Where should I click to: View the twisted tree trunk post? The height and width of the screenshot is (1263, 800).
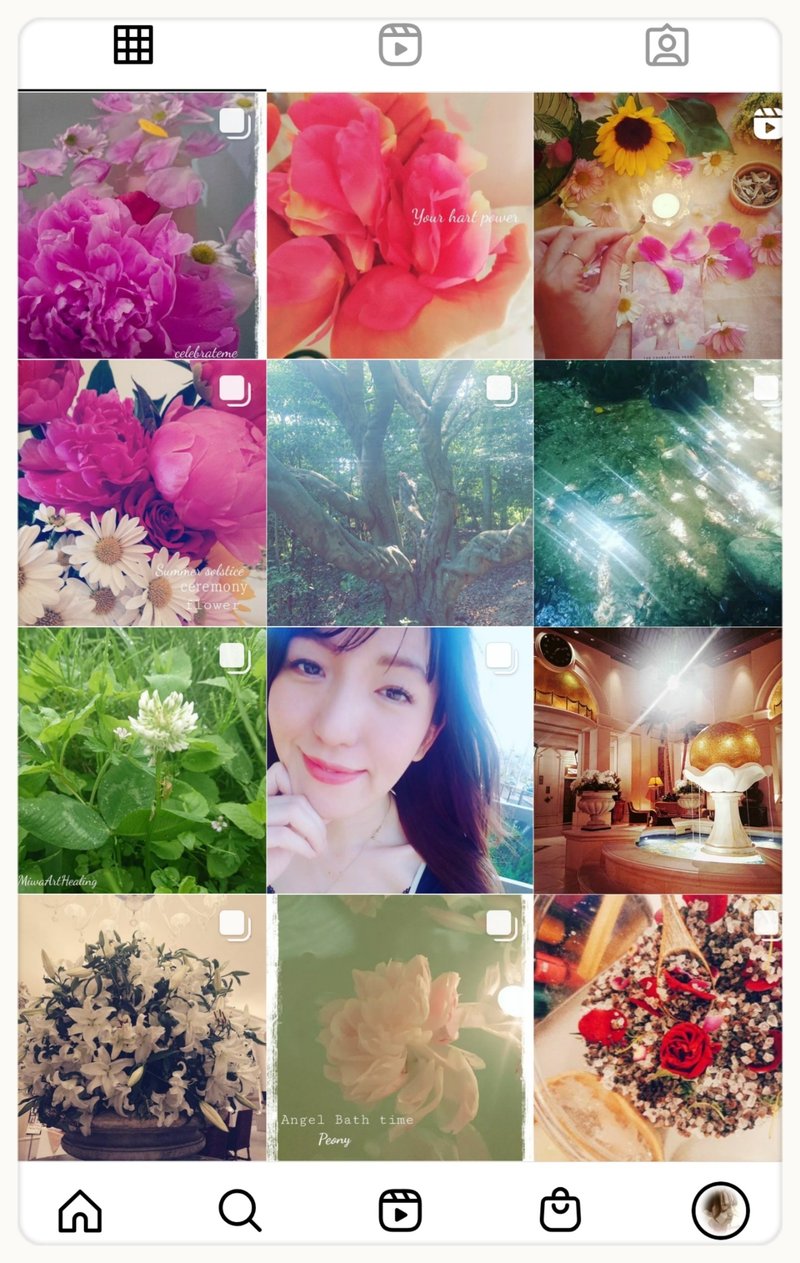click(399, 493)
